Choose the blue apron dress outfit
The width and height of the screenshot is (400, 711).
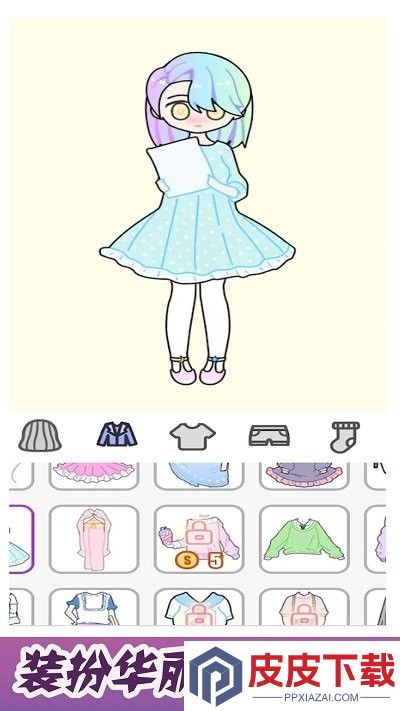tap(94, 607)
